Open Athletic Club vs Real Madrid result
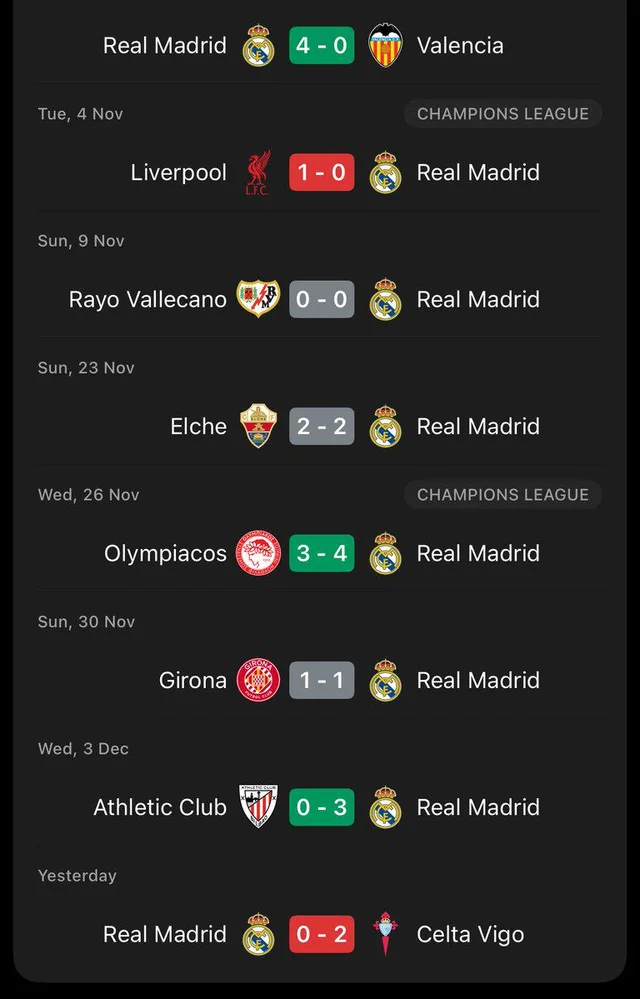This screenshot has width=640, height=999. [322, 808]
